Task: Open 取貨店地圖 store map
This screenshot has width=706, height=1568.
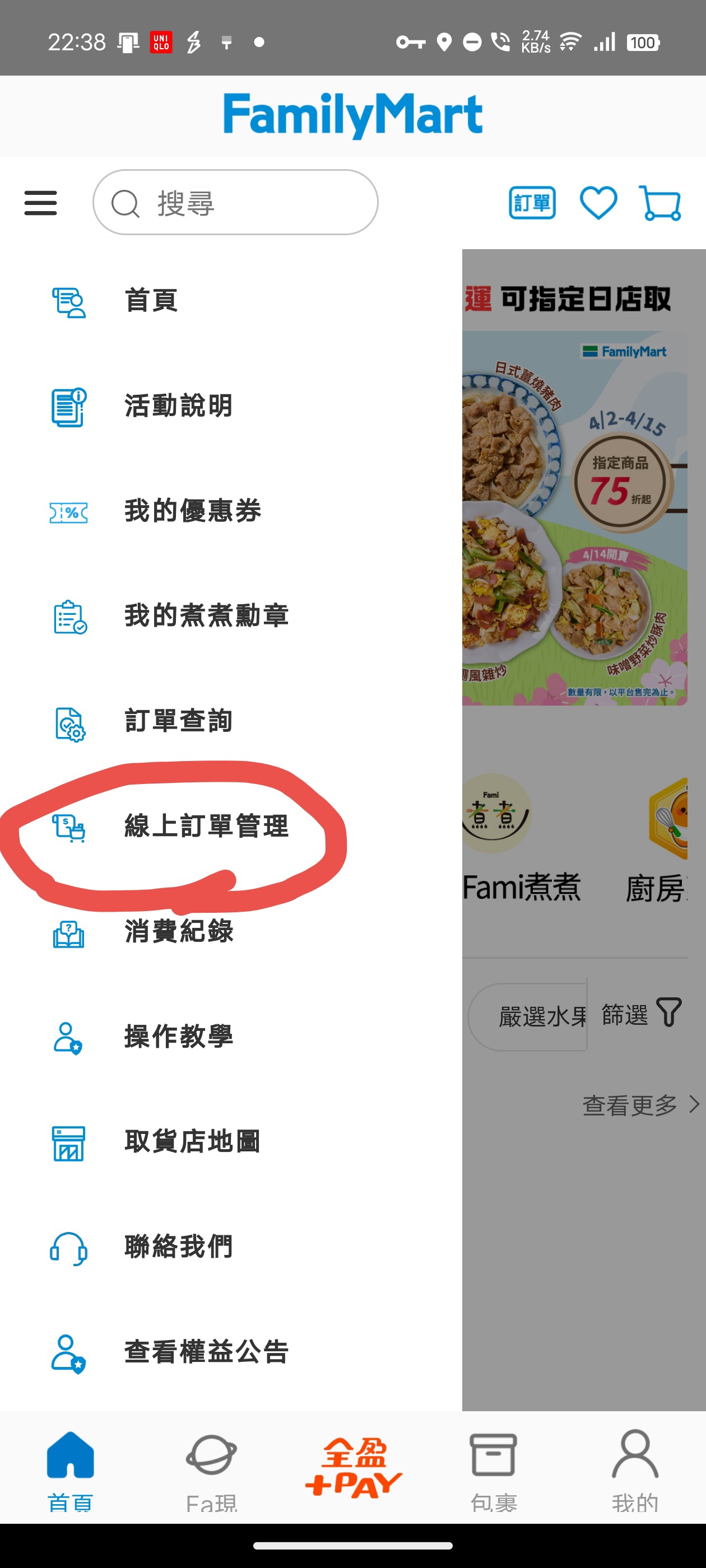Action: click(192, 1141)
